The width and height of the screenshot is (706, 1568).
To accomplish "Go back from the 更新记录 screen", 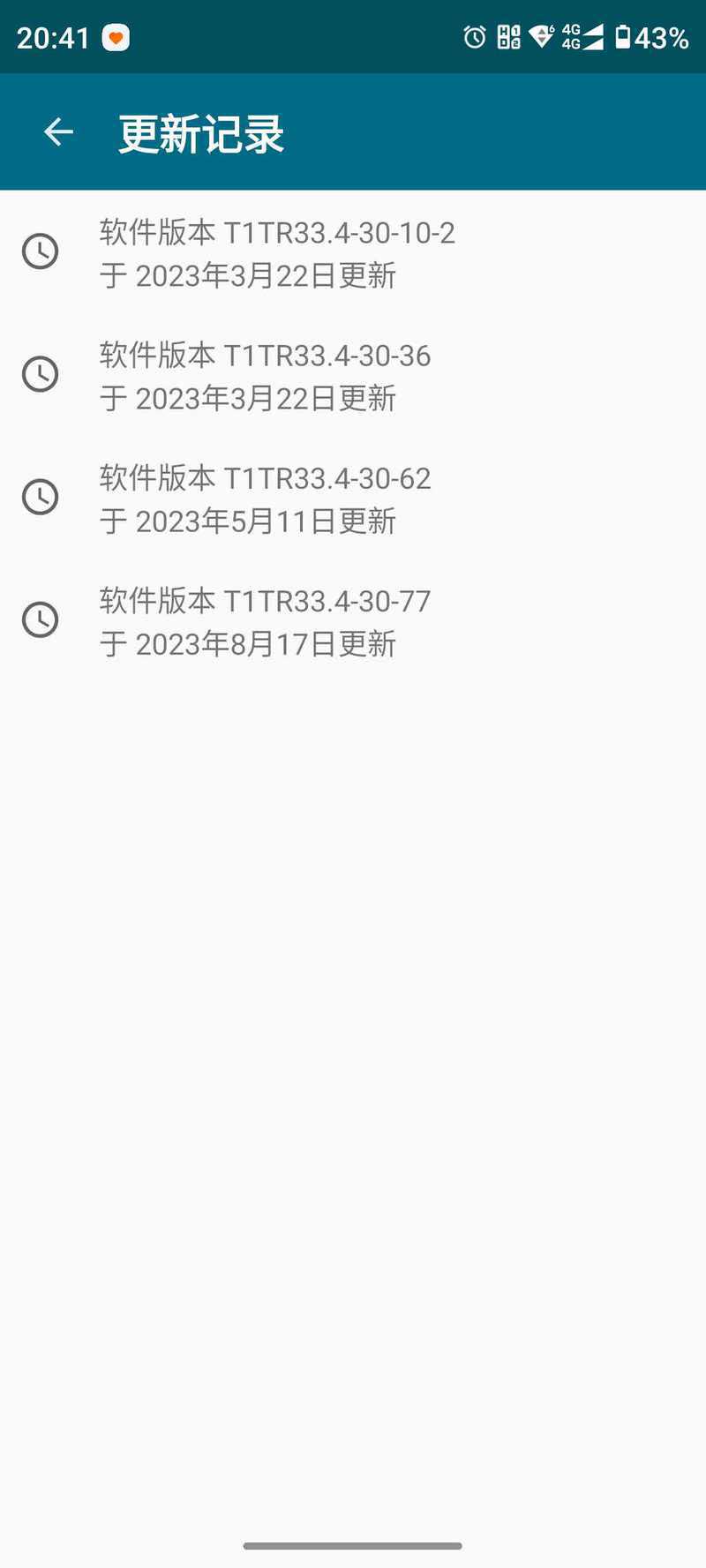I will [x=58, y=132].
